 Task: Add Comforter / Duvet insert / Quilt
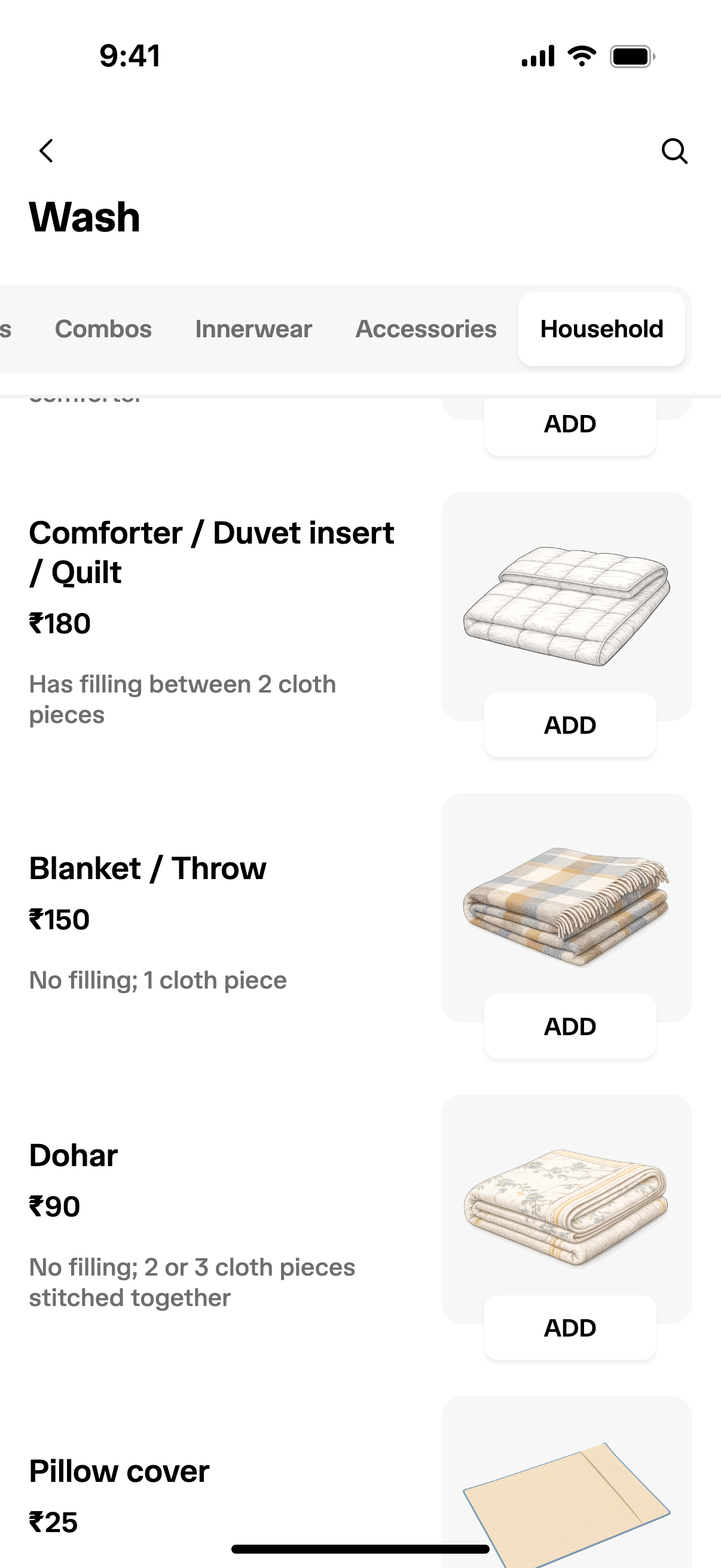click(570, 725)
